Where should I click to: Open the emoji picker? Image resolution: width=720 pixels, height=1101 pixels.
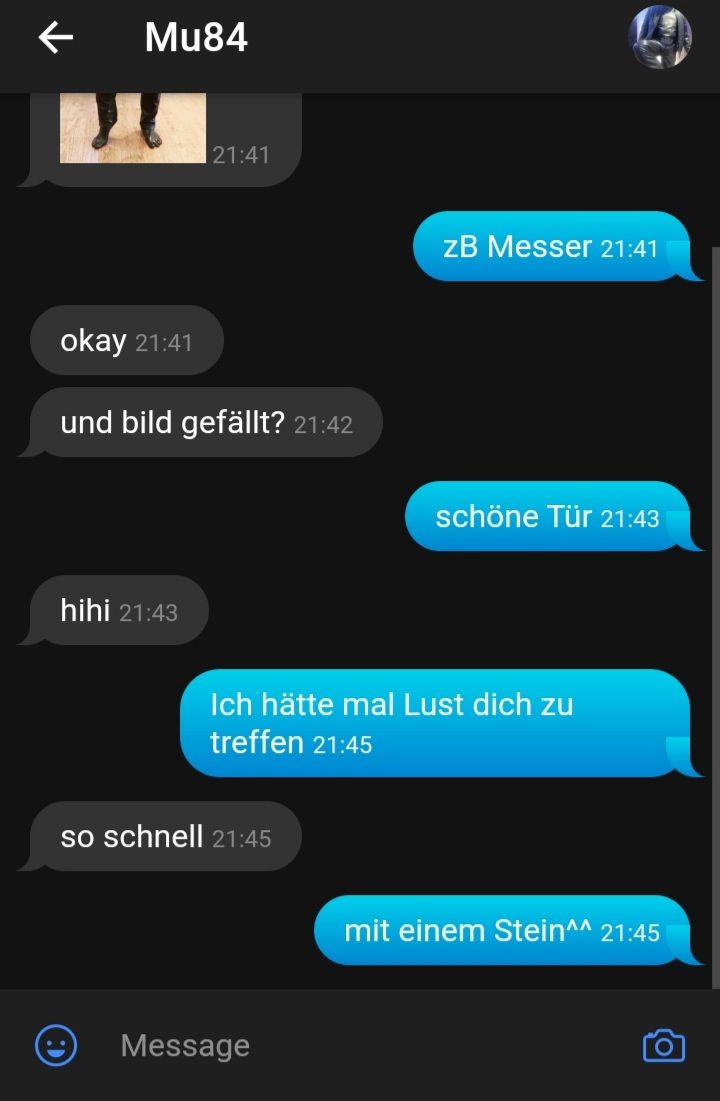click(56, 1046)
